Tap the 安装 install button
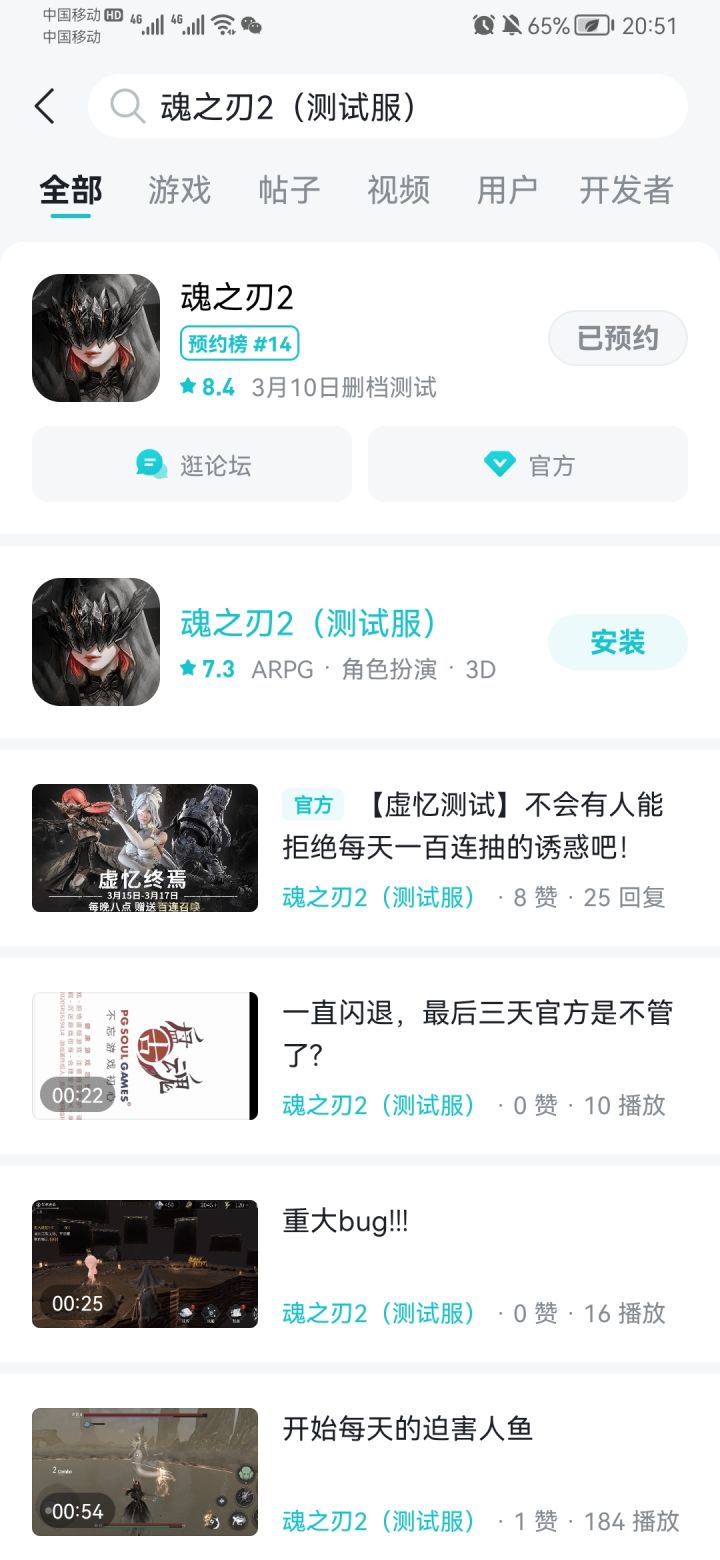 617,642
